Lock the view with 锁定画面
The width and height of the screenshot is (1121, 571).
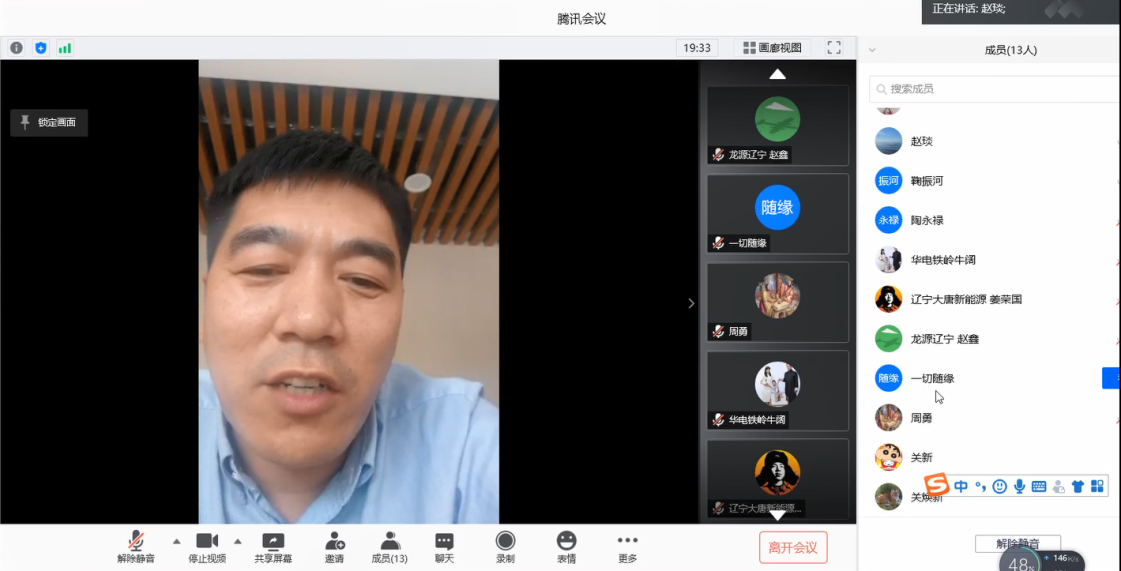pyautogui.click(x=49, y=122)
